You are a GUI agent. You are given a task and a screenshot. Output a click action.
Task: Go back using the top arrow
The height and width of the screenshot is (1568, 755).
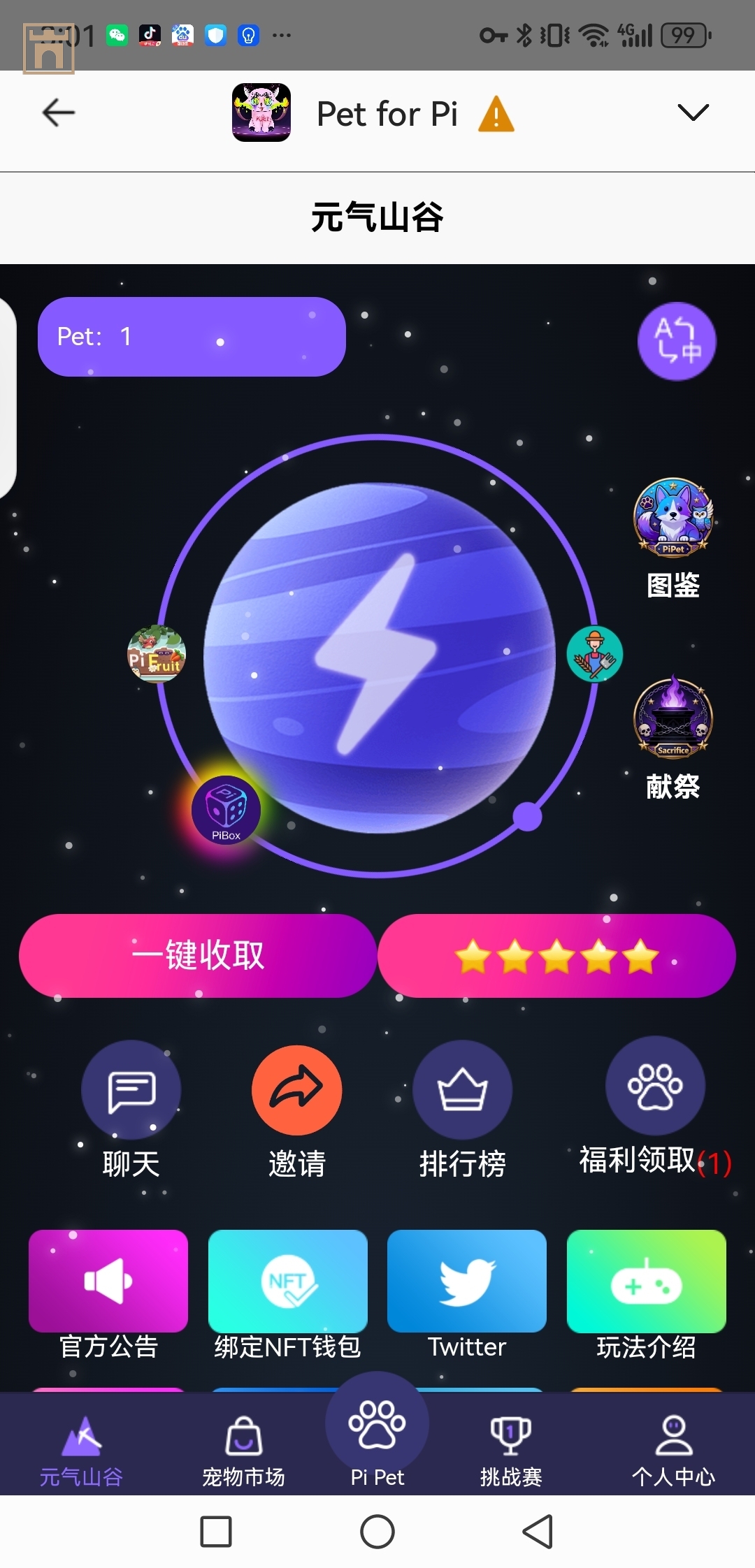click(x=59, y=112)
